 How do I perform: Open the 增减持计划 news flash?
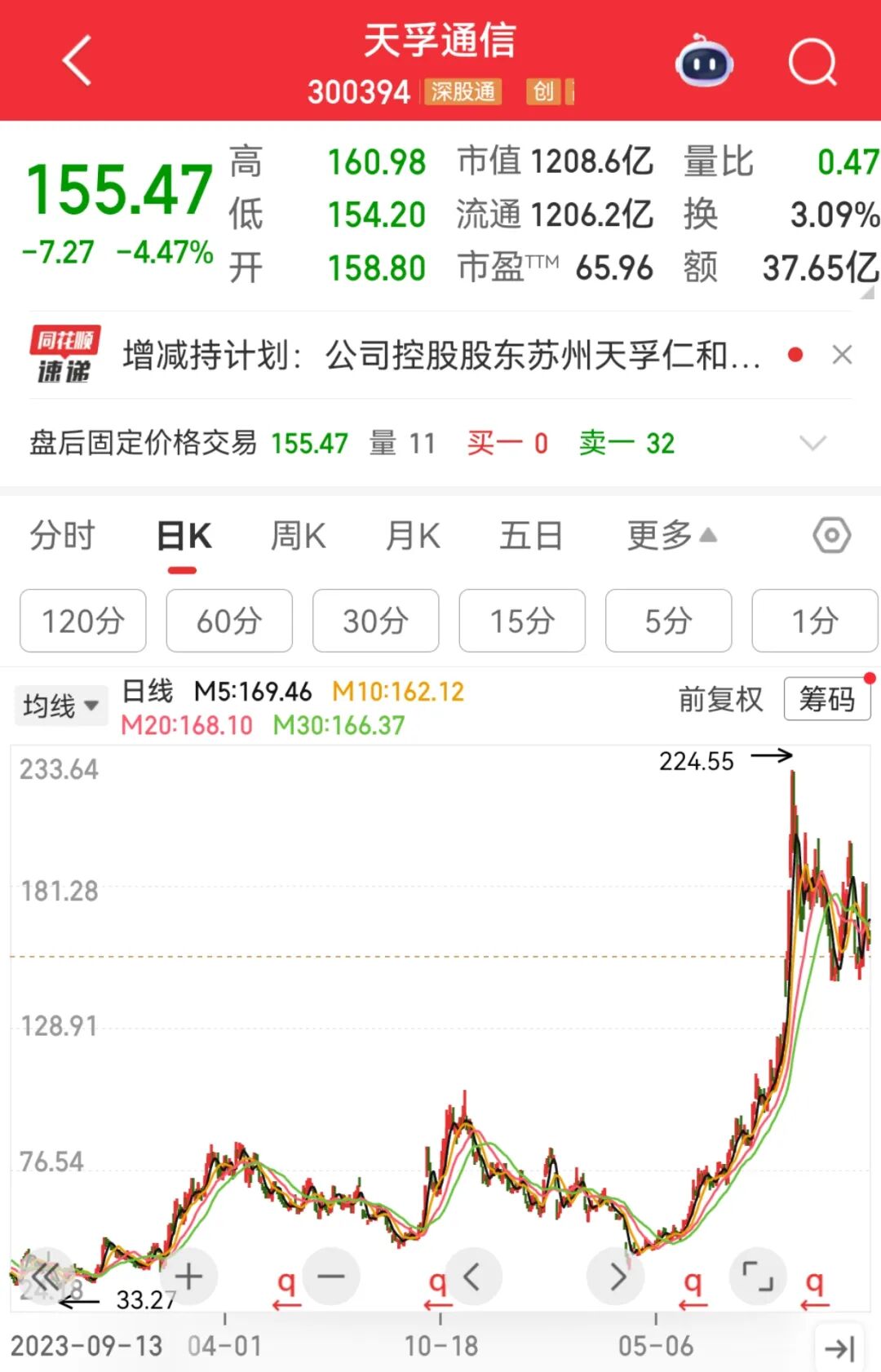(x=440, y=356)
